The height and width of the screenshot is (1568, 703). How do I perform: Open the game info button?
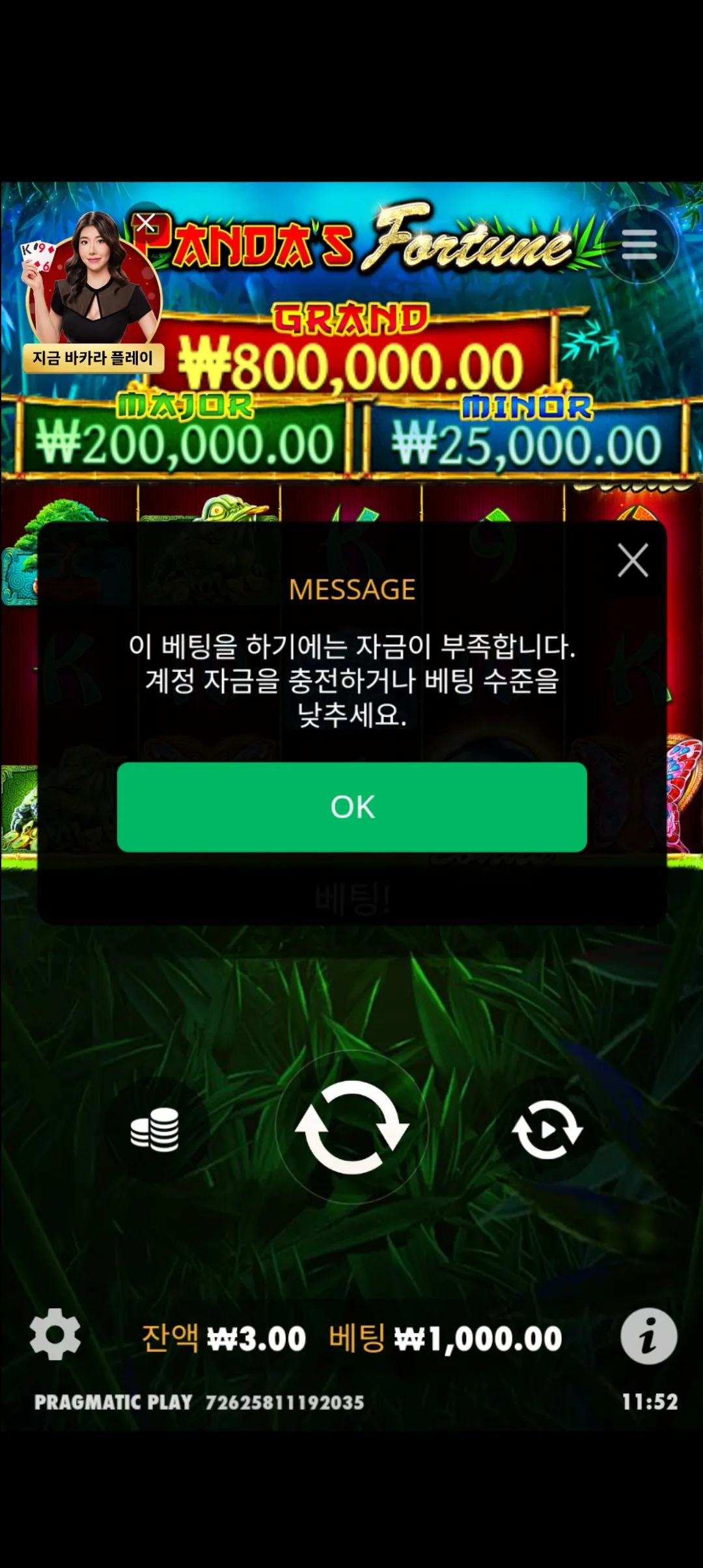coord(648,1336)
